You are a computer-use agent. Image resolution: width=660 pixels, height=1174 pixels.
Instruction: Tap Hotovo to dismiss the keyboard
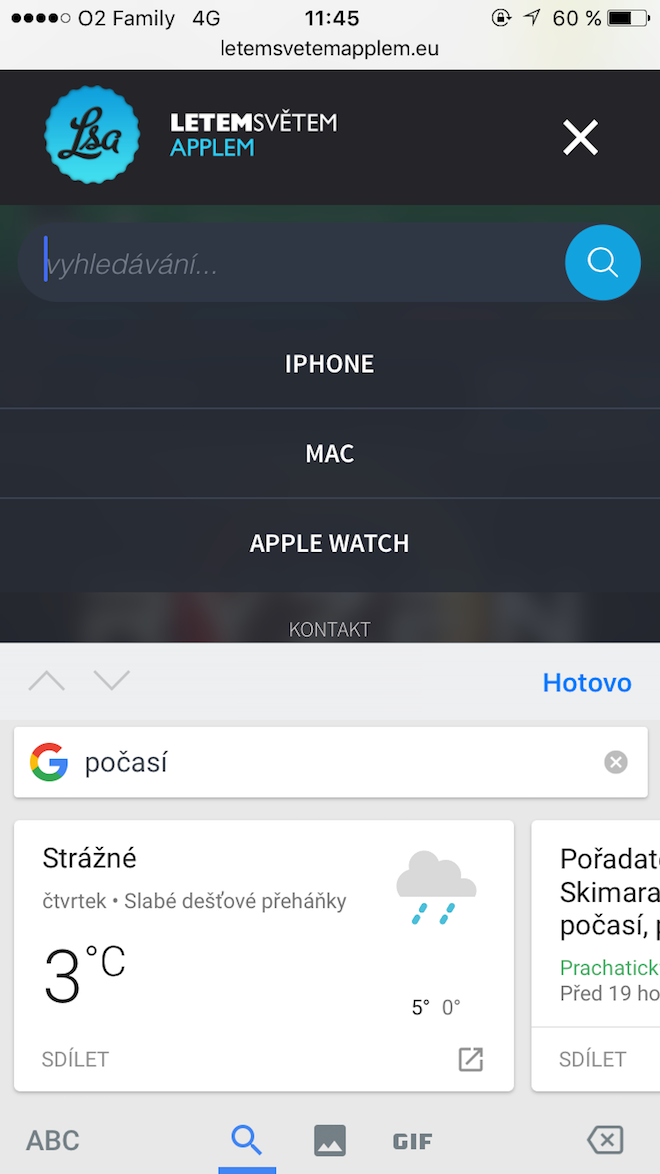pos(586,683)
